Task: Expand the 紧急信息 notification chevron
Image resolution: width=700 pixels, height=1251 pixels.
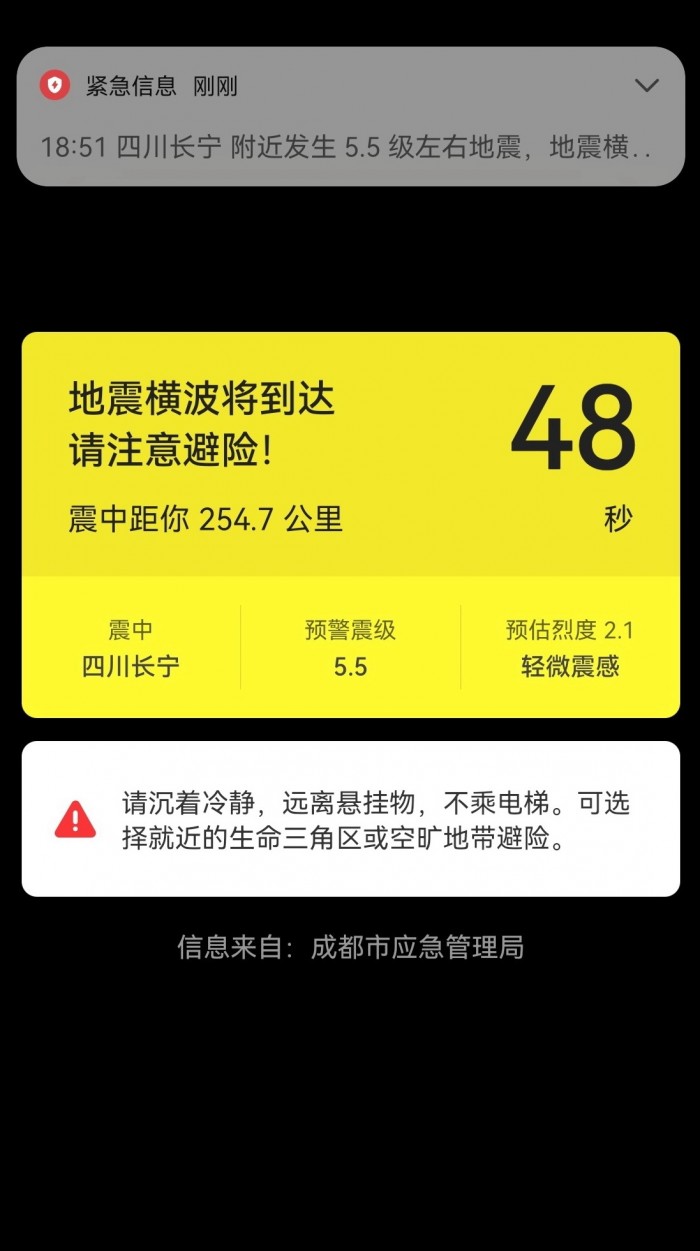Action: pos(647,86)
